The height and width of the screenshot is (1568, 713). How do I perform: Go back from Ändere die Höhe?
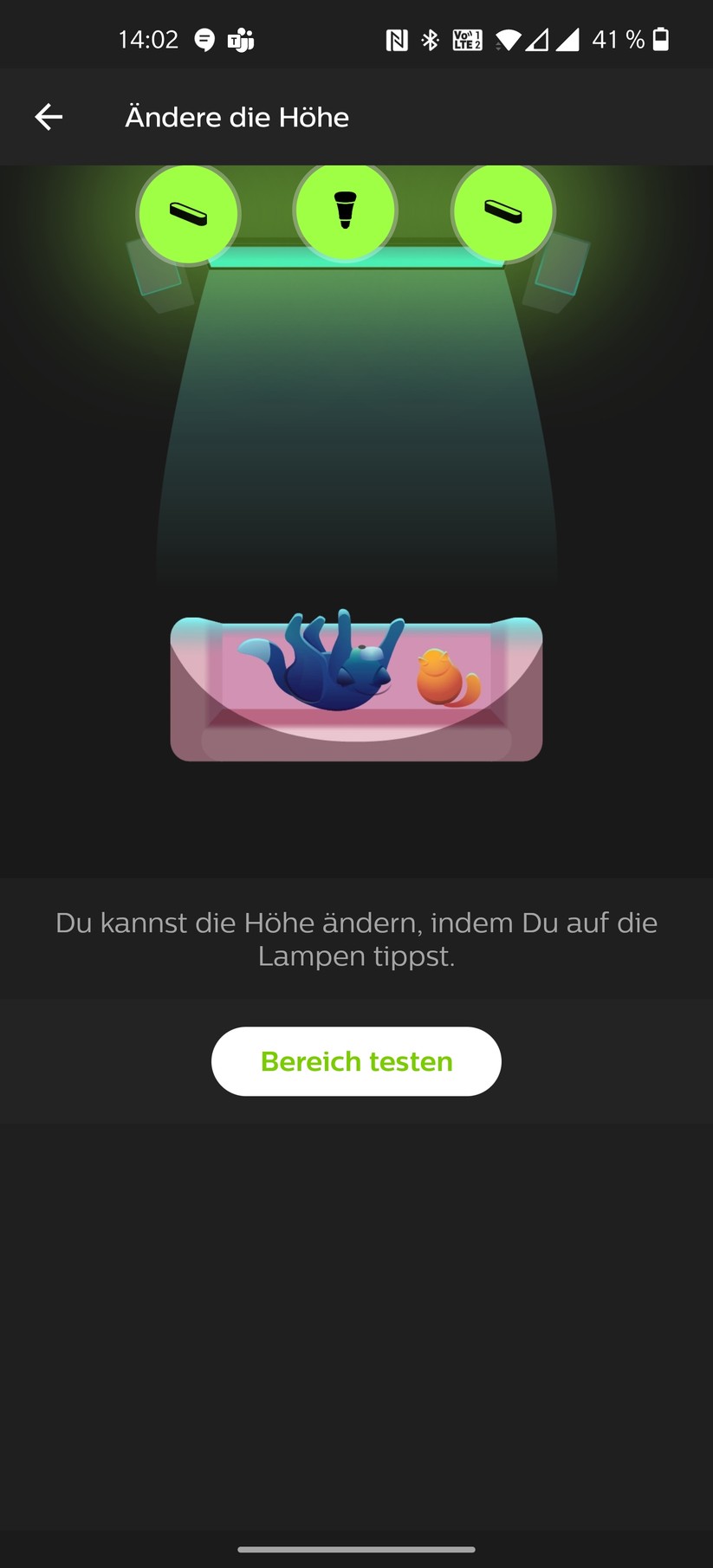(49, 117)
